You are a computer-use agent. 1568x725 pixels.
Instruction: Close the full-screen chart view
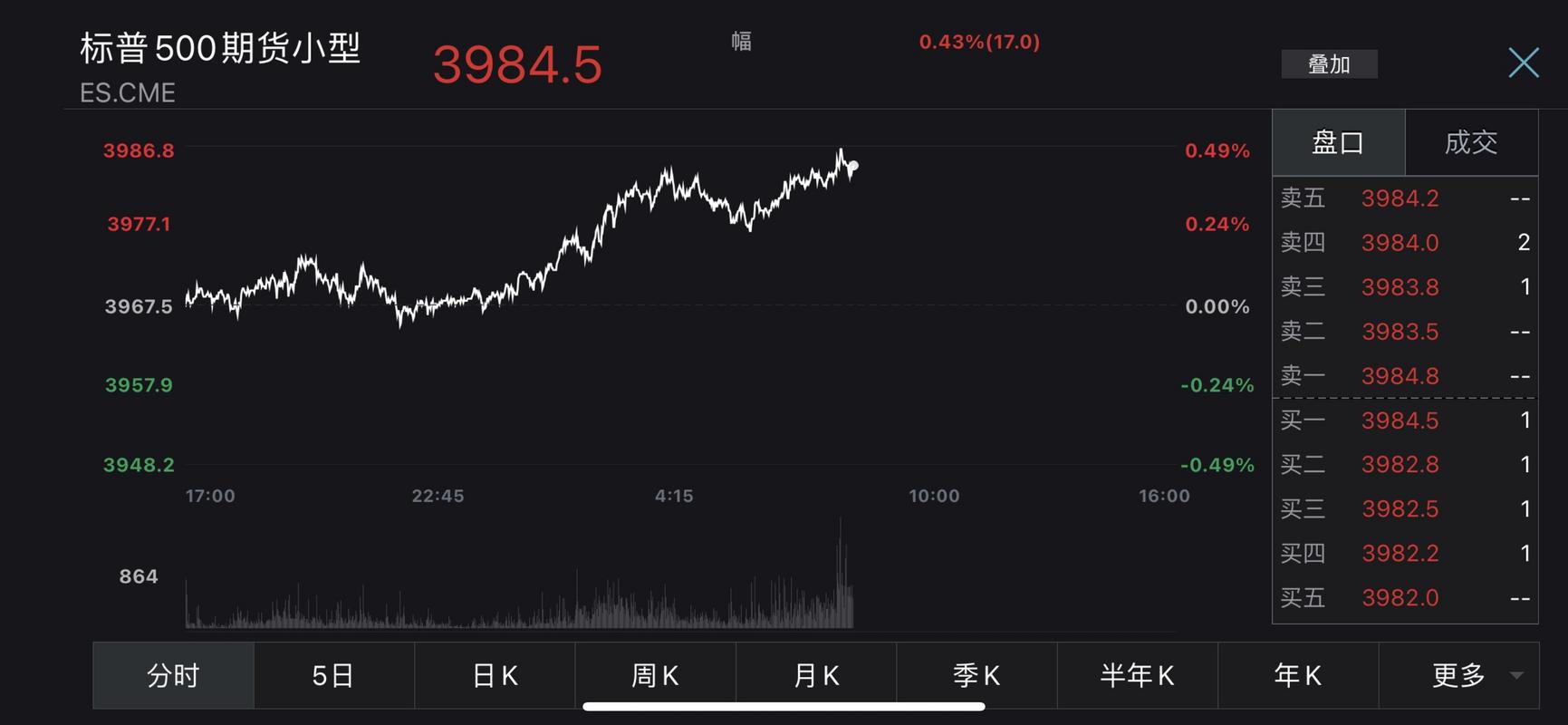1523,63
